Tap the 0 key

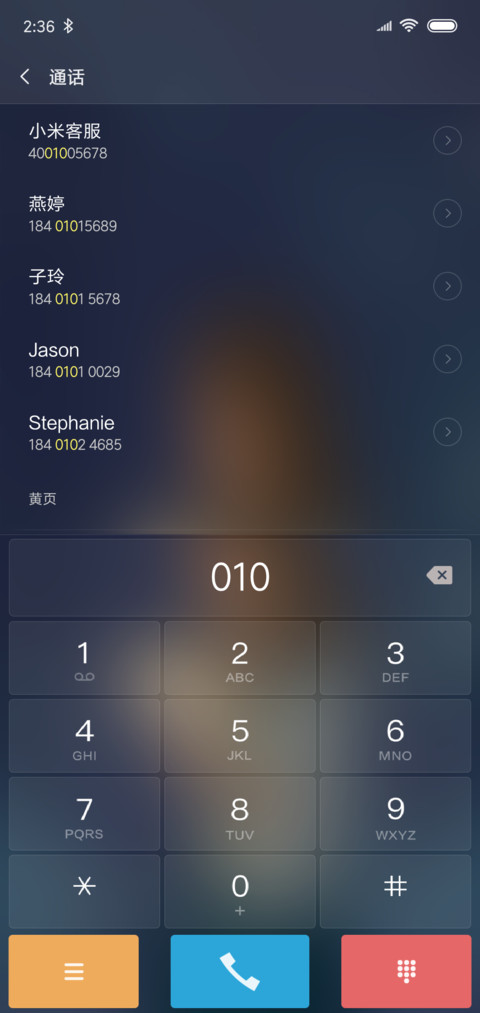[x=240, y=892]
